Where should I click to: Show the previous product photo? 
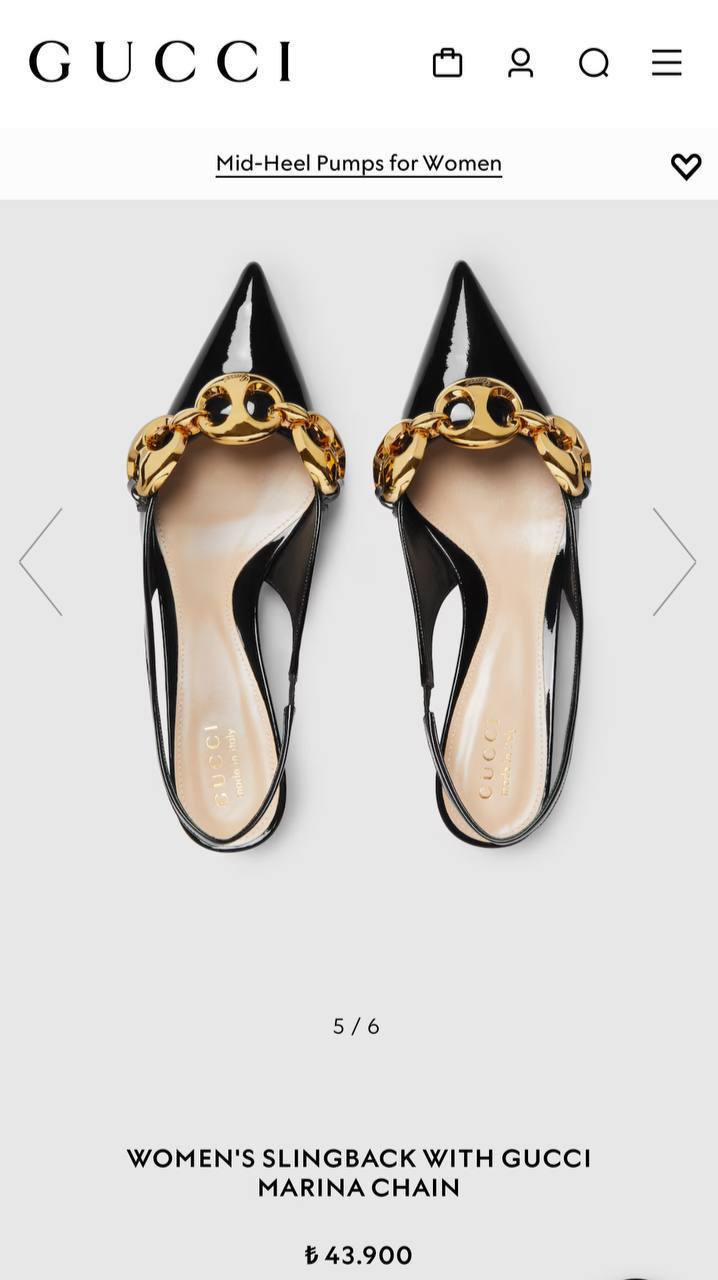[41, 562]
